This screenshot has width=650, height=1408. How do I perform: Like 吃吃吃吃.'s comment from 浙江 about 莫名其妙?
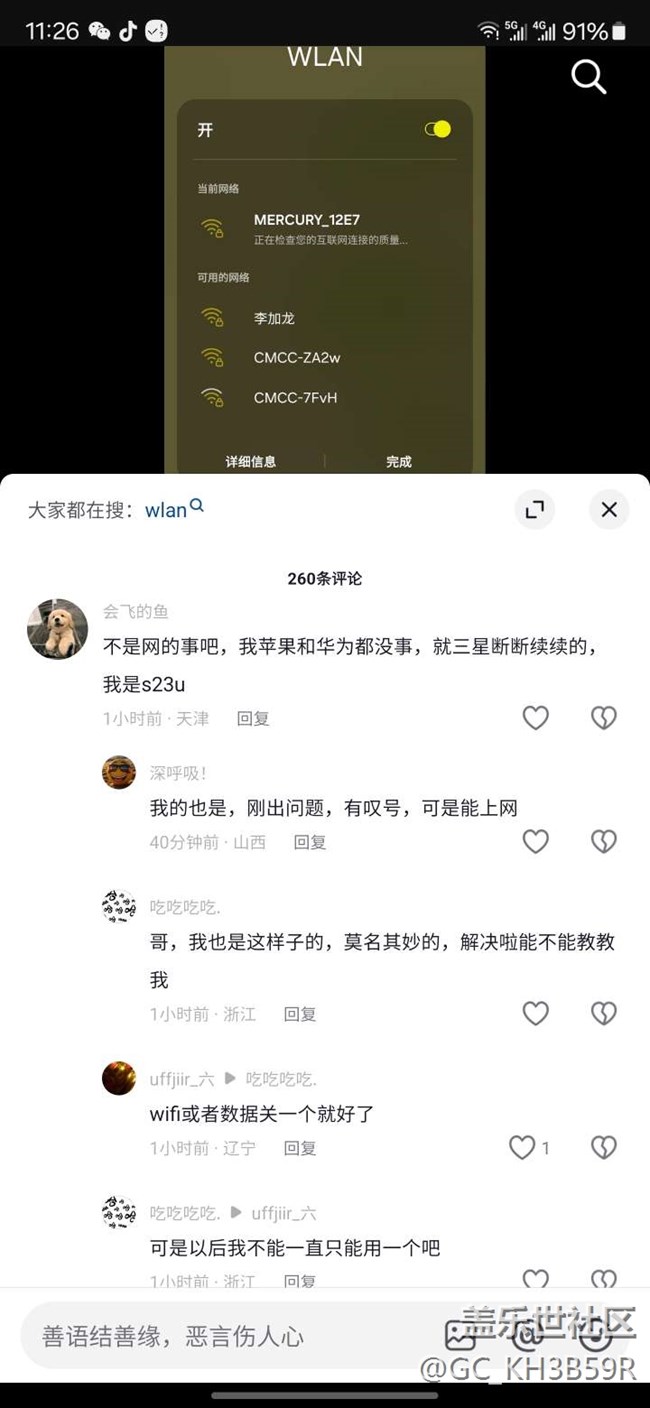(x=536, y=1014)
